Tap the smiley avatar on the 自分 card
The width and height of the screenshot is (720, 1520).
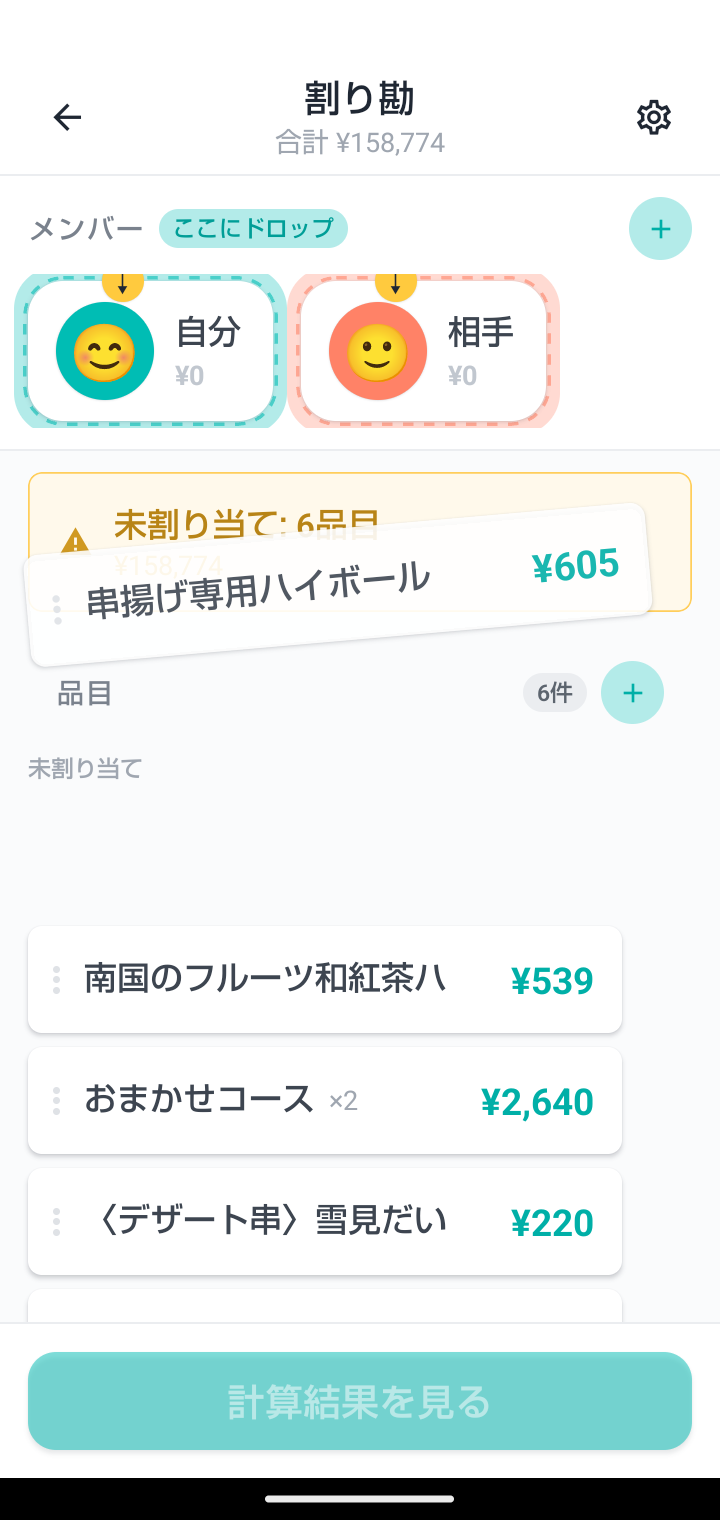coord(106,351)
